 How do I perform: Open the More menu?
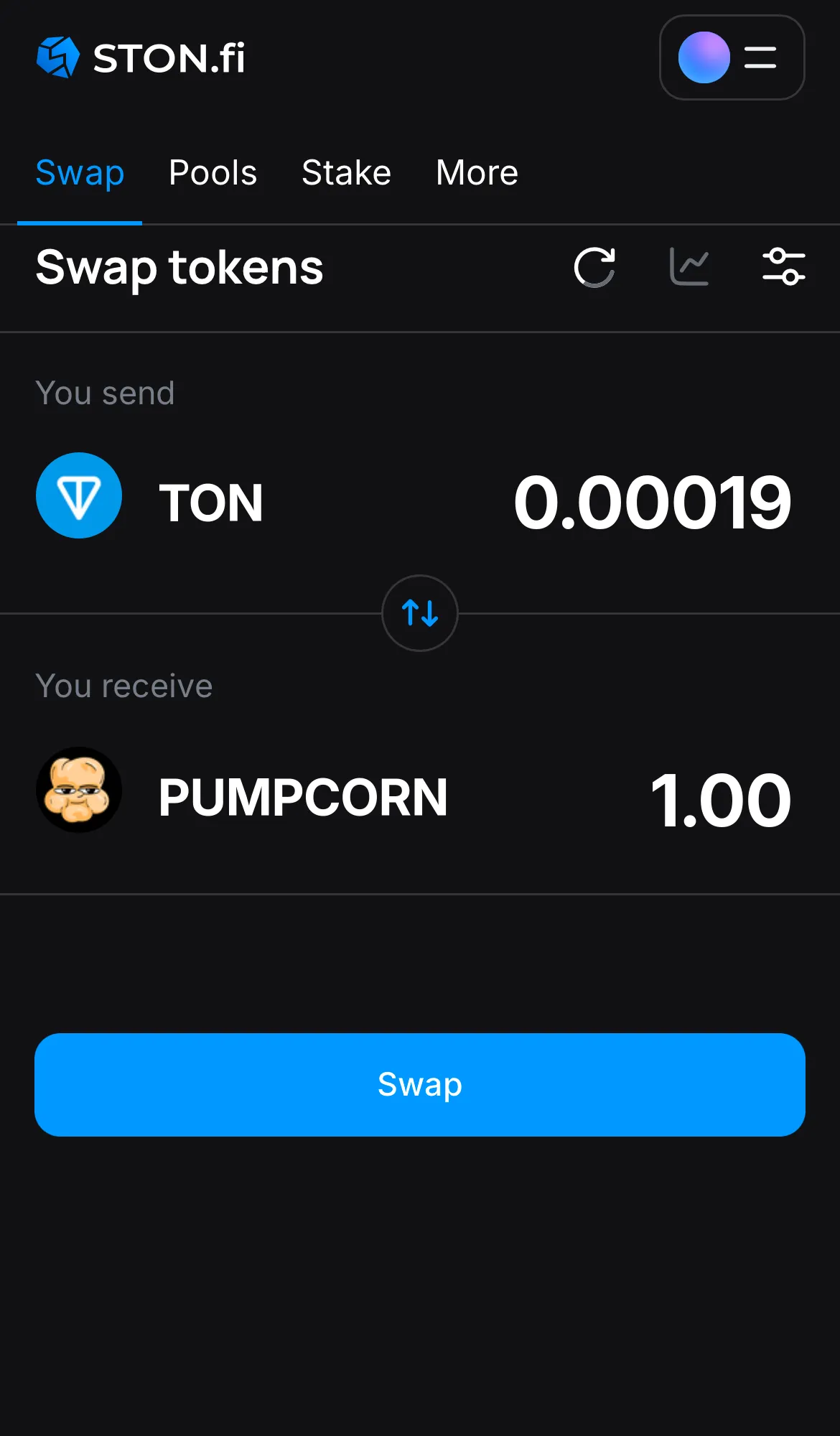[x=476, y=173]
